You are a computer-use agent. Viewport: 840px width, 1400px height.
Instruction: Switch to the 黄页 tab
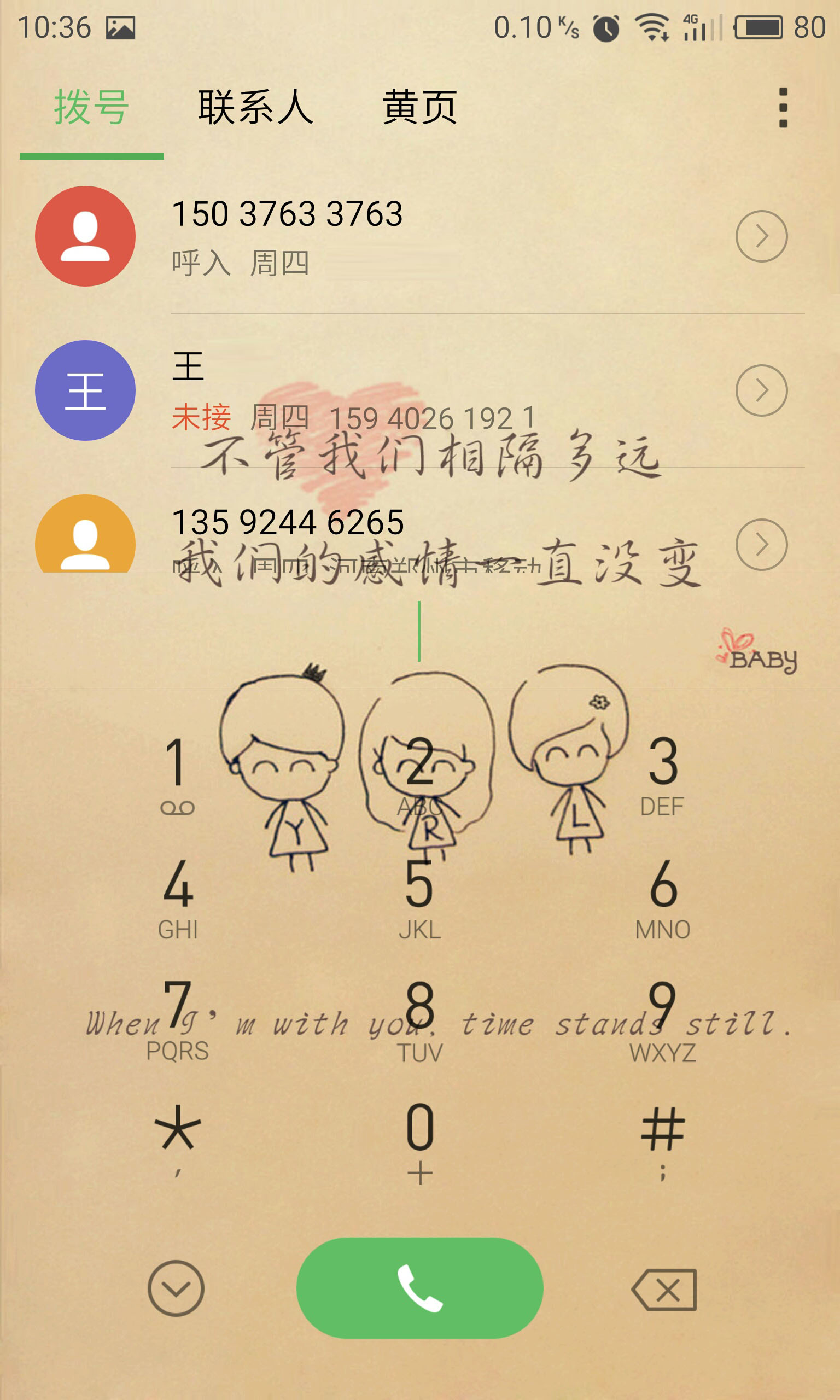[419, 107]
